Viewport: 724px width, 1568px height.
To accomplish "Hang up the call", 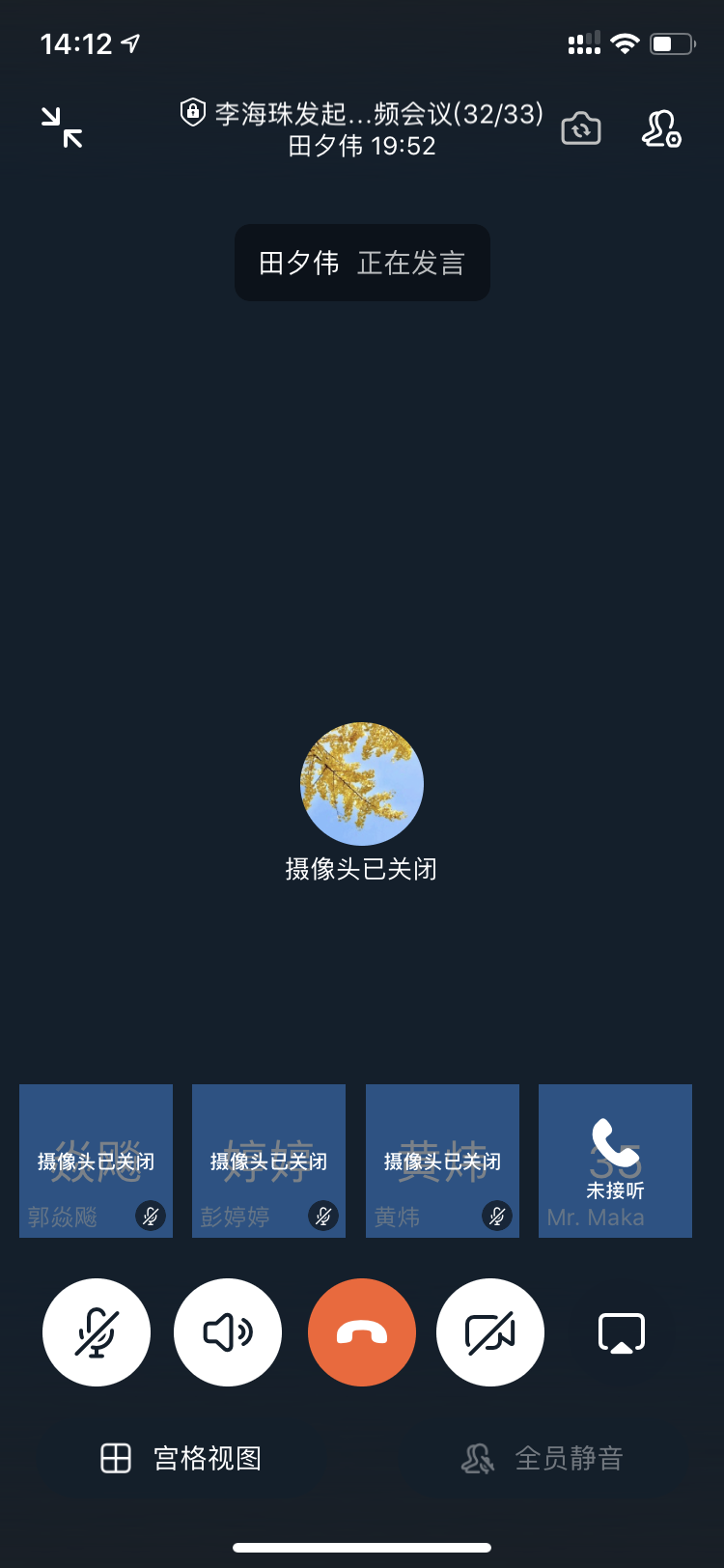I will pos(362,1332).
